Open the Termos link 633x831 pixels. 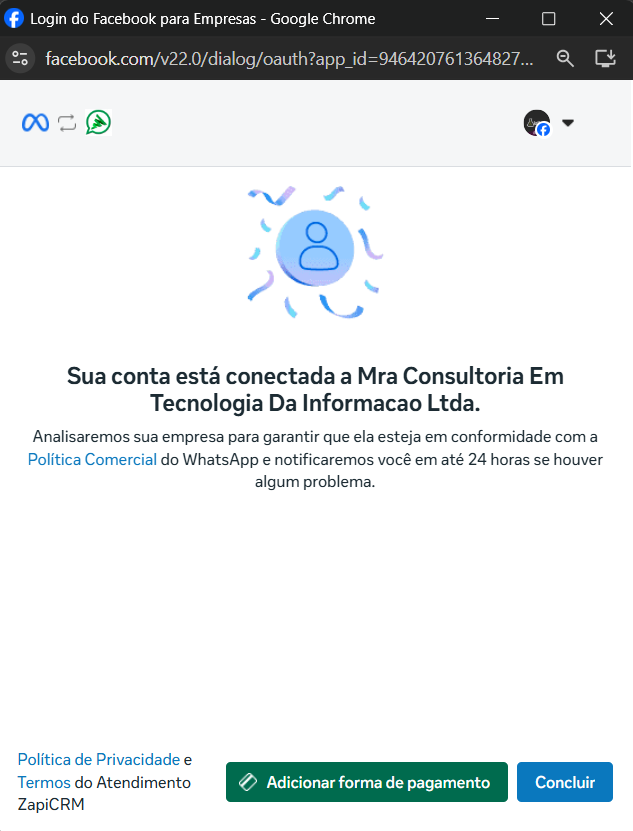point(44,782)
